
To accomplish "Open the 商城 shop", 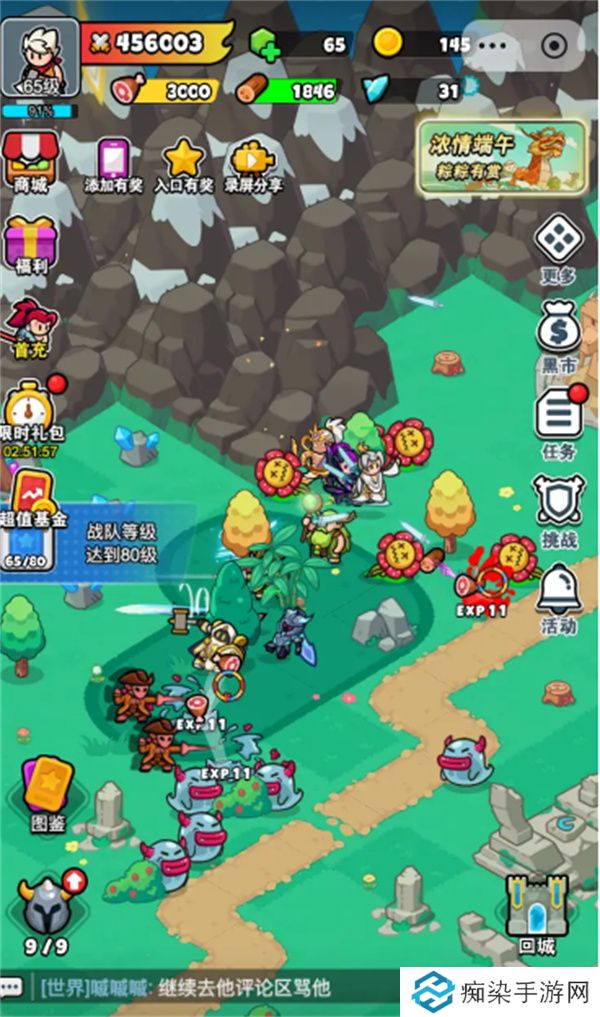I will tap(30, 160).
